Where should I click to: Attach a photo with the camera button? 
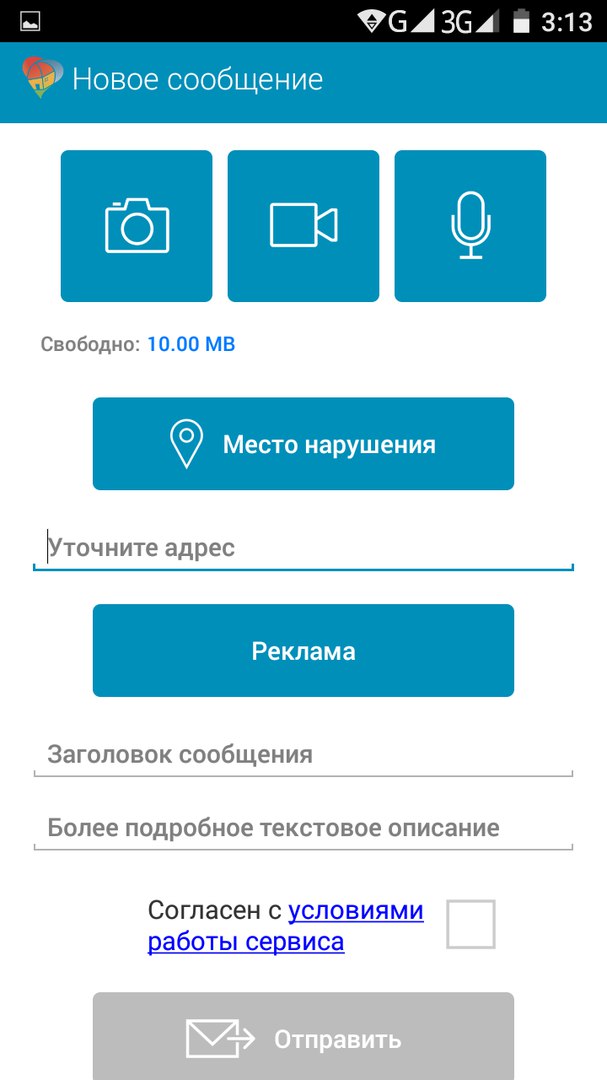136,226
